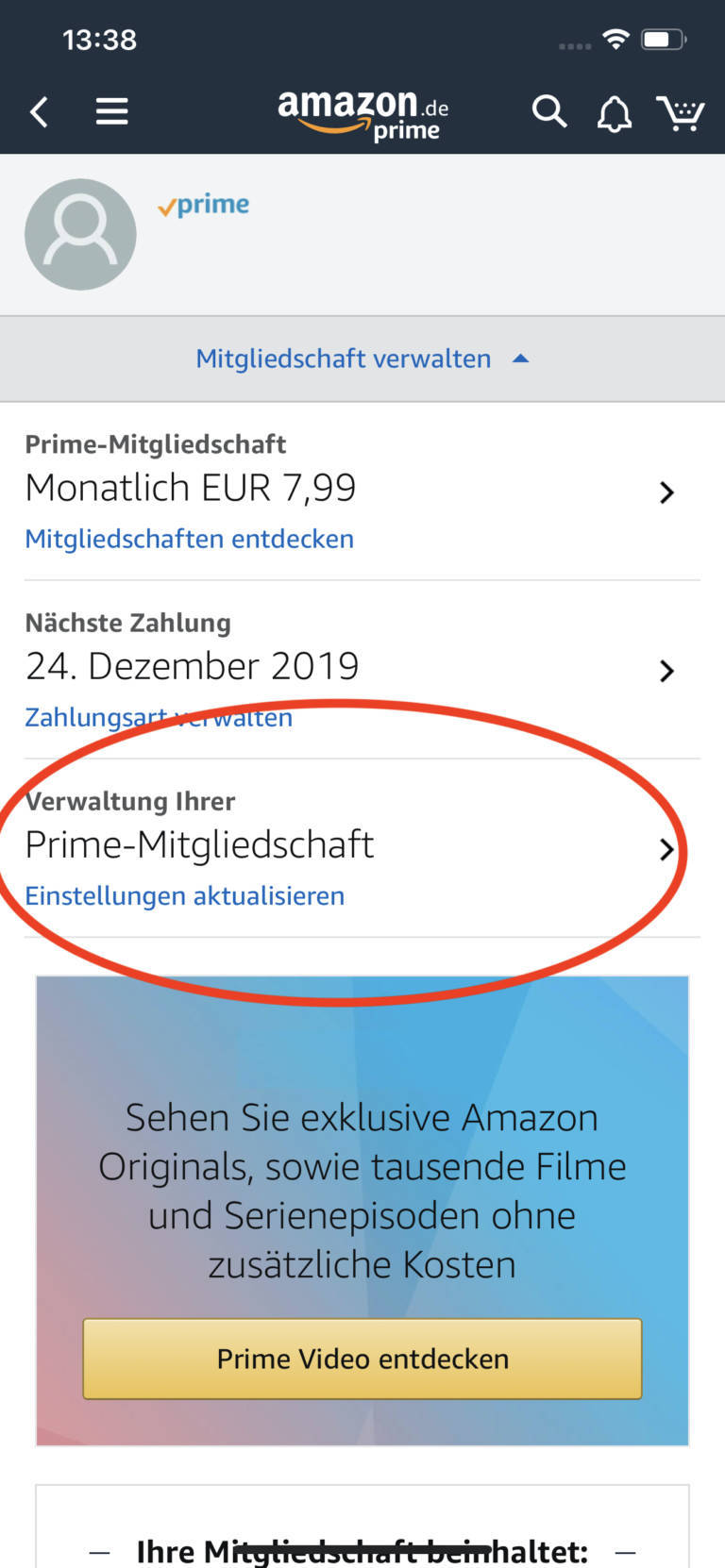Collapse Mitgliedschaft verwalten section
The width and height of the screenshot is (725, 1568).
pos(362,359)
